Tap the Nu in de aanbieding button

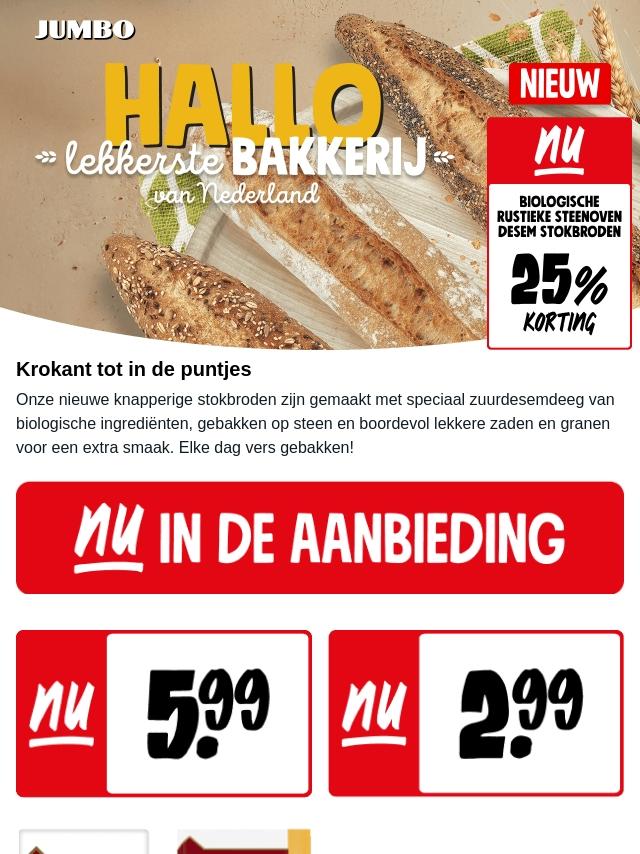click(320, 538)
